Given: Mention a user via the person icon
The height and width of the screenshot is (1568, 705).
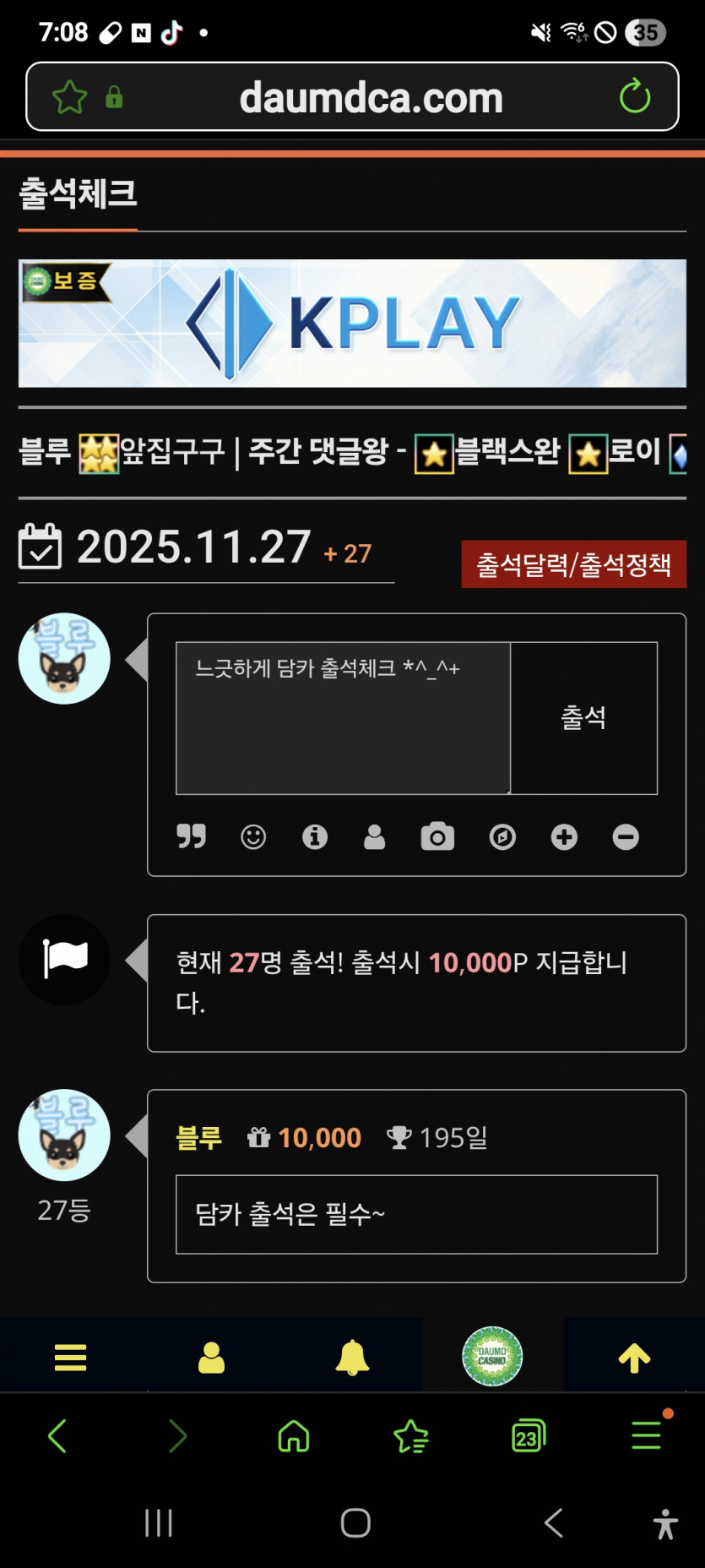Looking at the screenshot, I should (x=375, y=837).
